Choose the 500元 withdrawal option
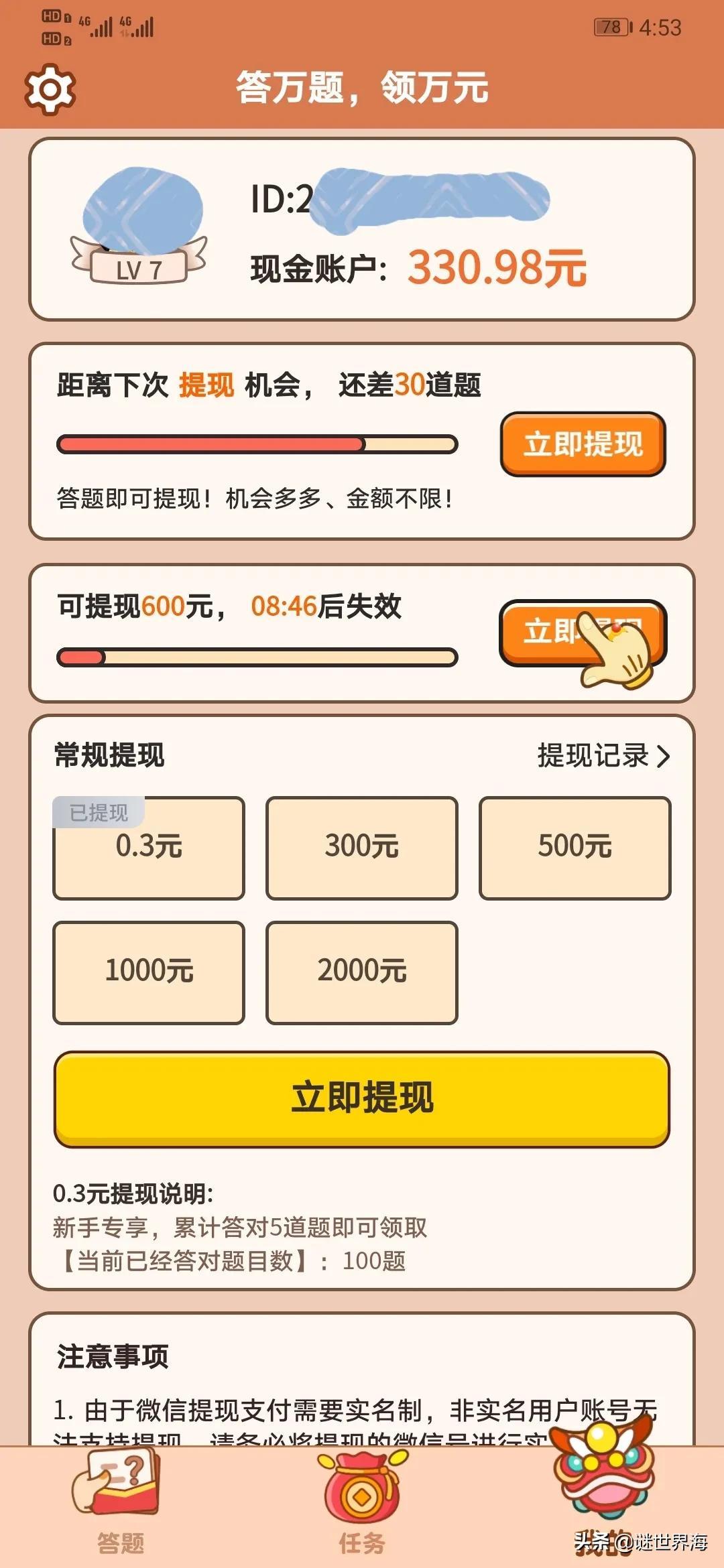The height and width of the screenshot is (1568, 724). (x=575, y=848)
